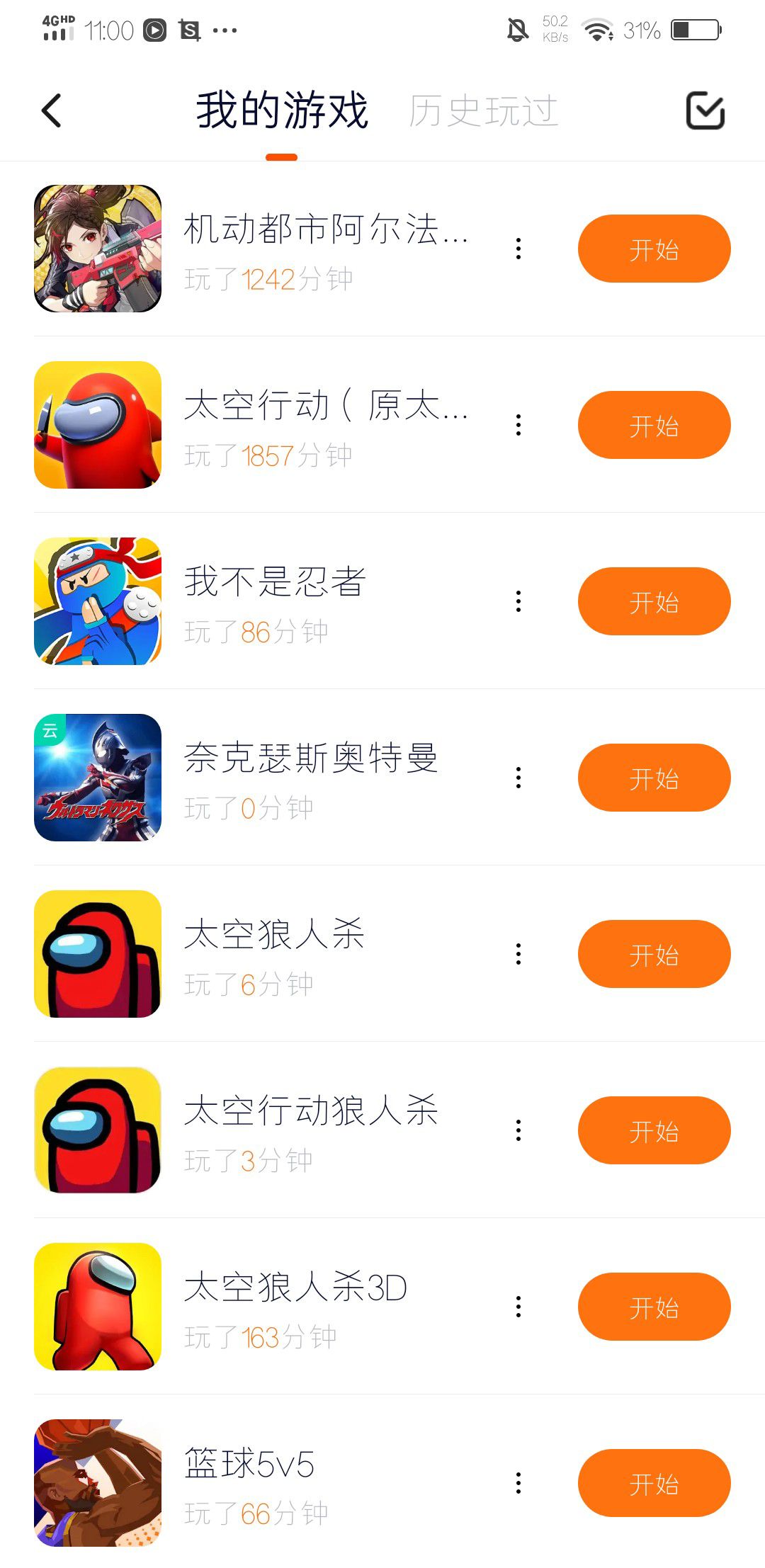765x1568 pixels.
Task: Start 太空狼人杀3D
Action: tap(653, 1307)
